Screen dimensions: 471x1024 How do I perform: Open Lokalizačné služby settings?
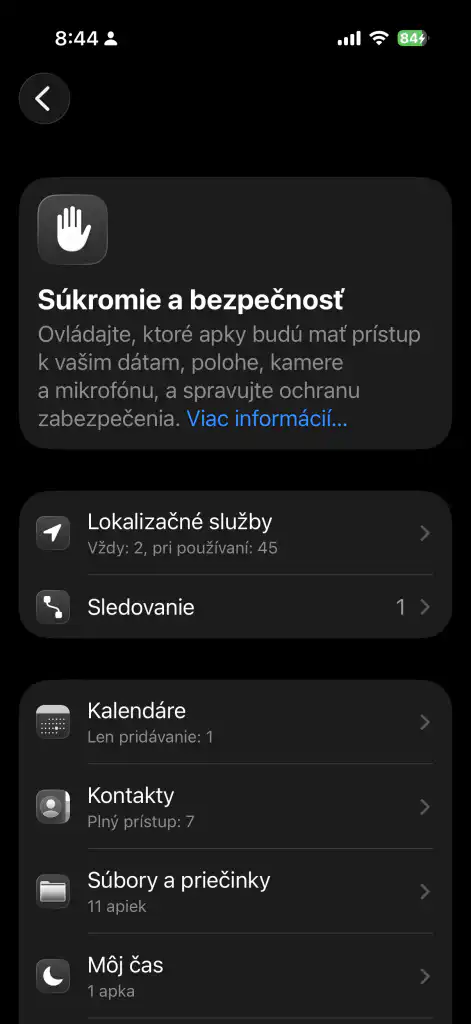235,534
